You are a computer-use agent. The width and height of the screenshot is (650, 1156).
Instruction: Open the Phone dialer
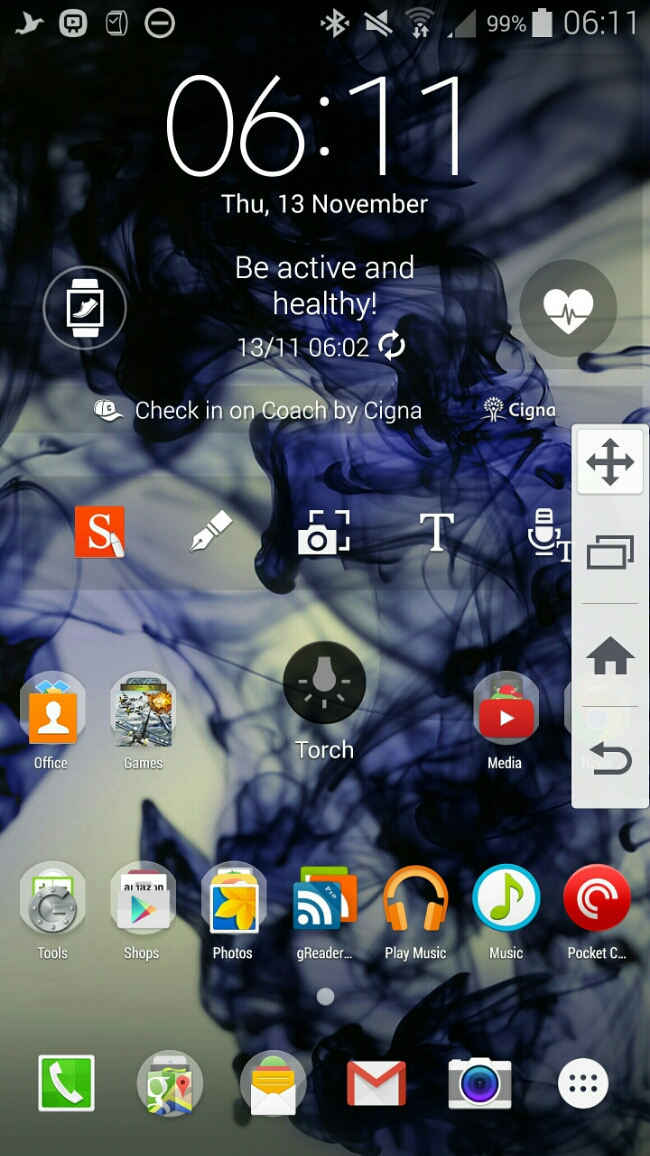tap(66, 1083)
